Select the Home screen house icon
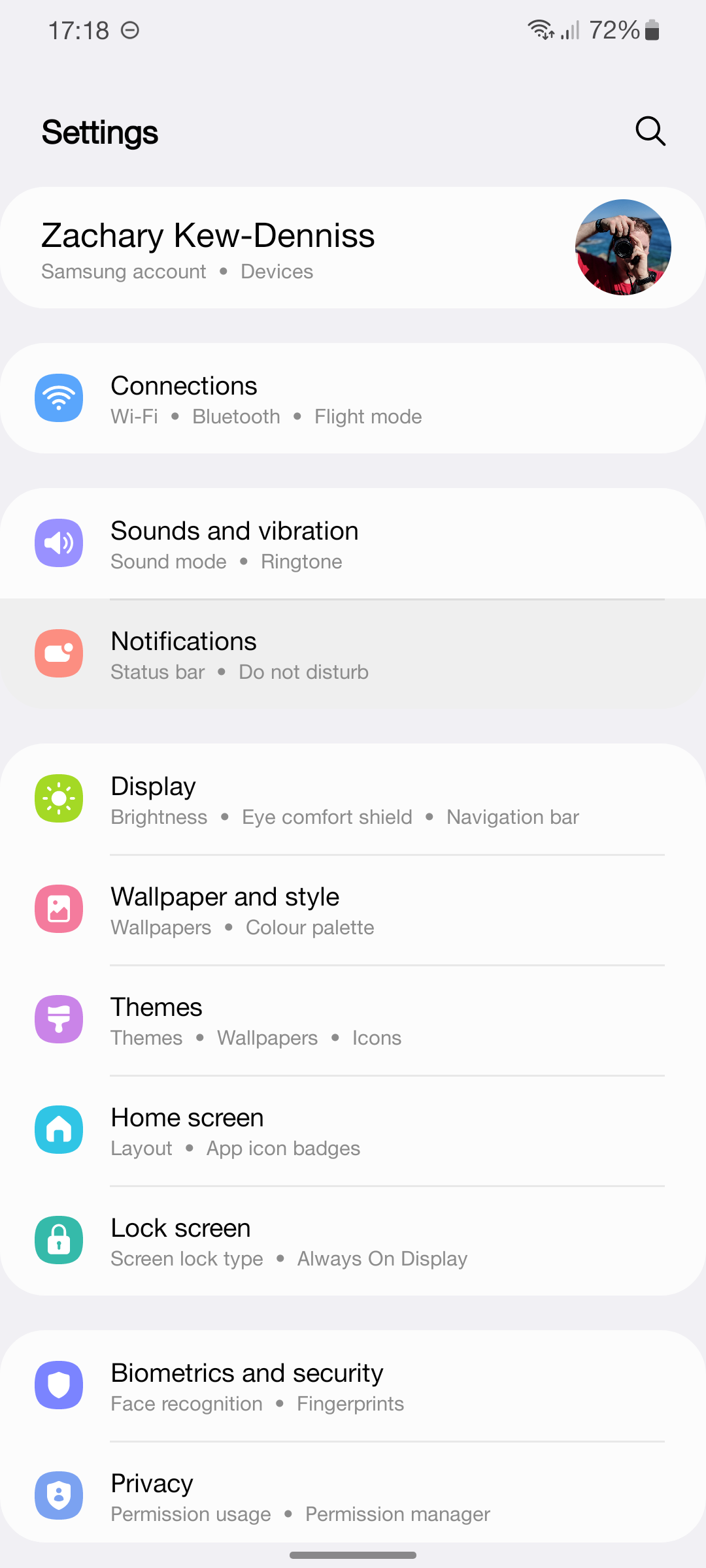The width and height of the screenshot is (706, 1568). (59, 1130)
